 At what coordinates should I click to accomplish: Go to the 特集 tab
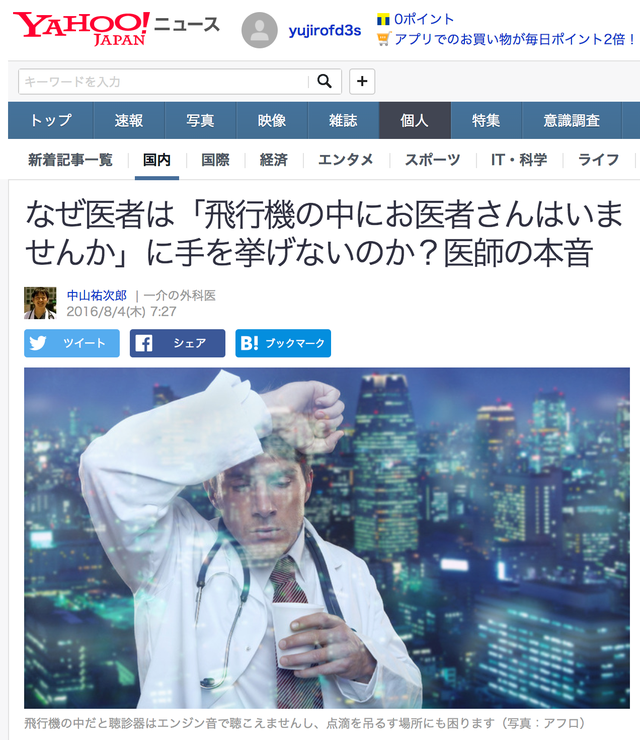click(x=486, y=120)
